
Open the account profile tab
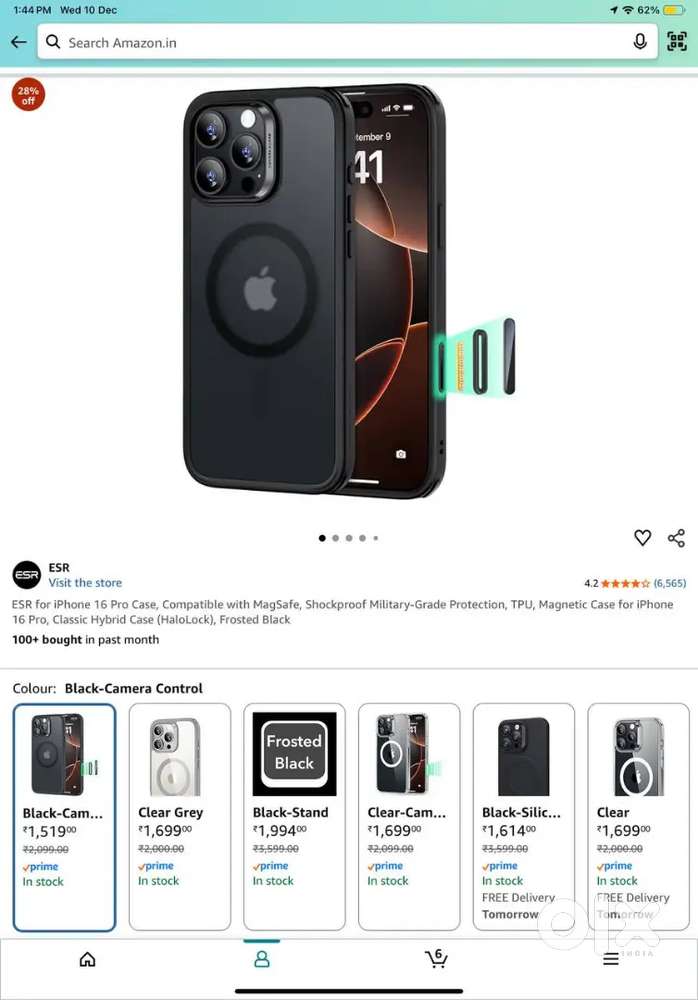click(261, 960)
